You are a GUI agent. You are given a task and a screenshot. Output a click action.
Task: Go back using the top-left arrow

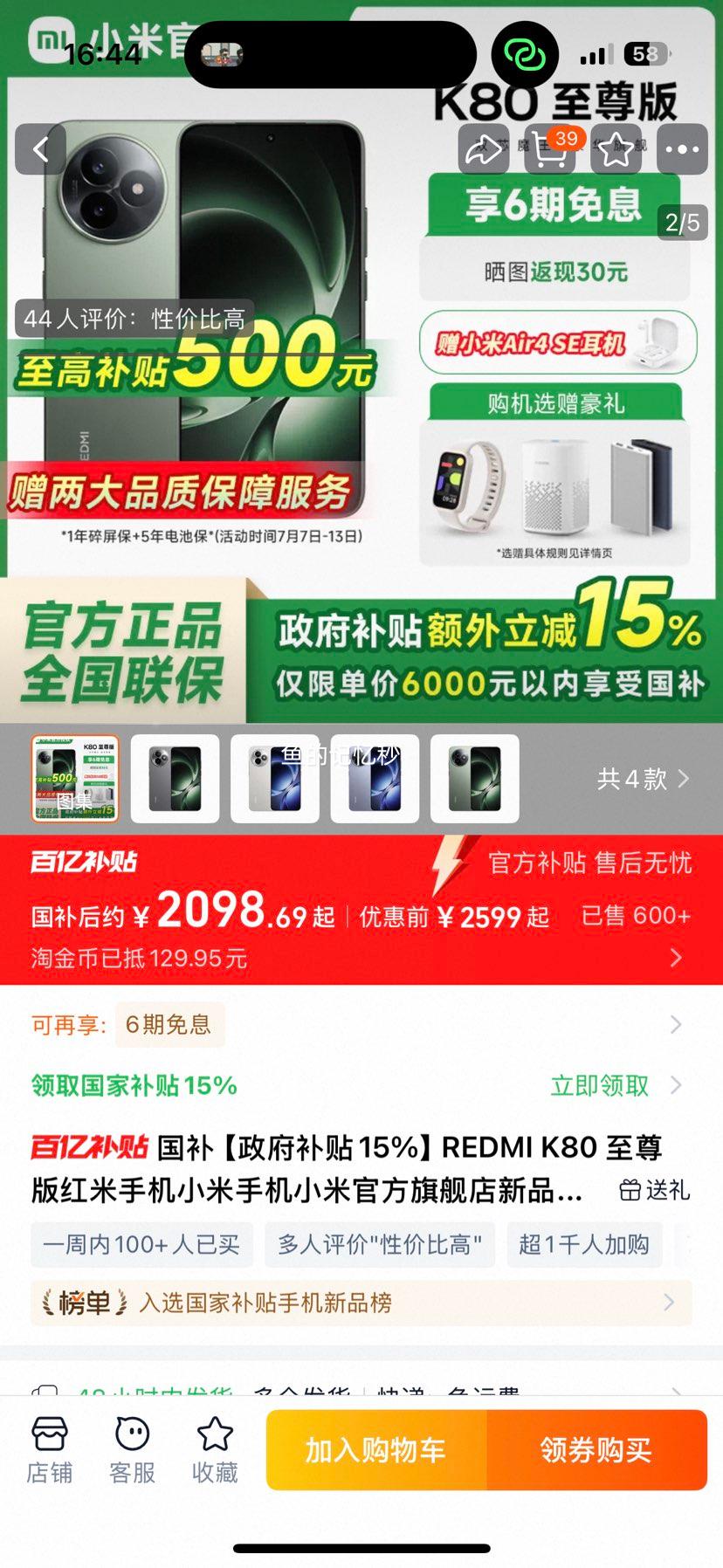(40, 150)
